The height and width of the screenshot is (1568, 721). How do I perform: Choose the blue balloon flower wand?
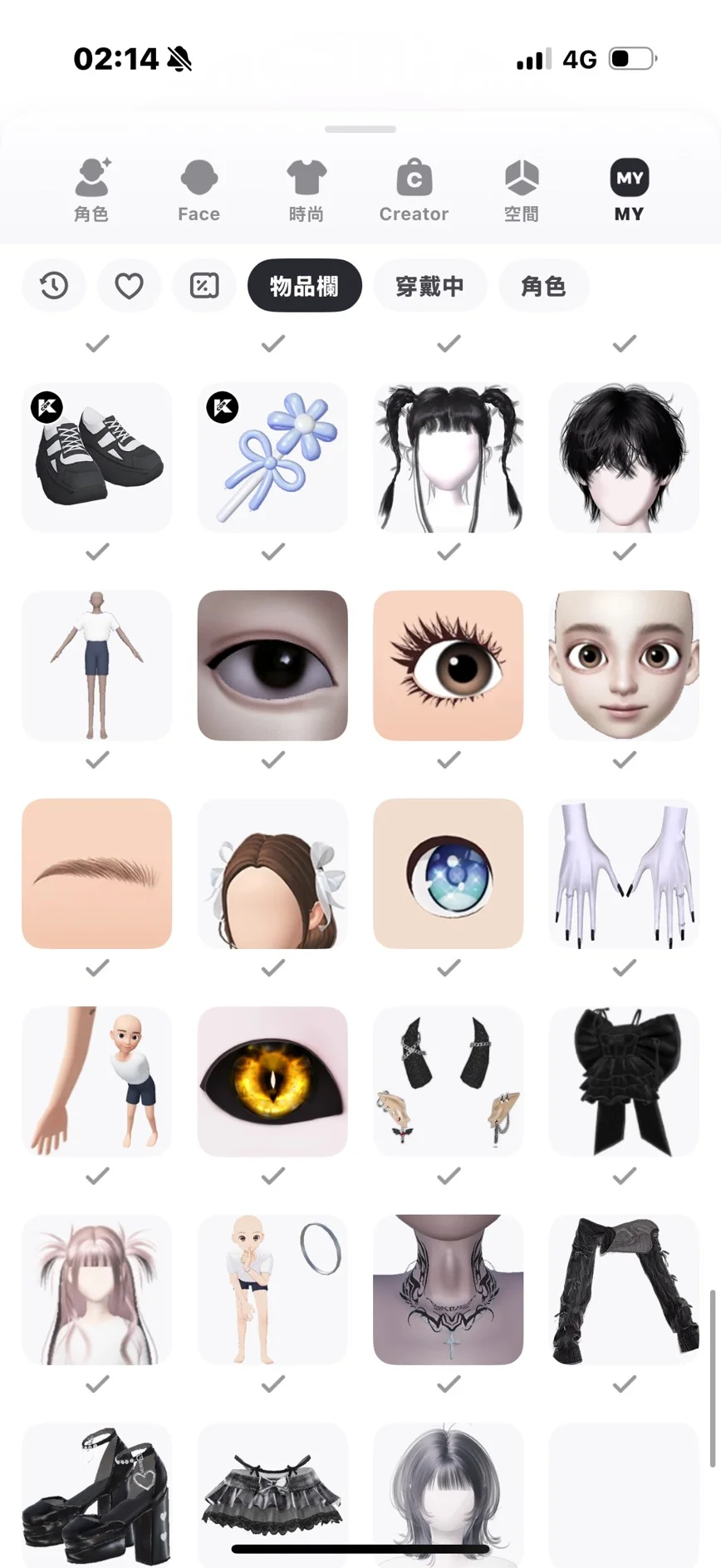coord(272,457)
